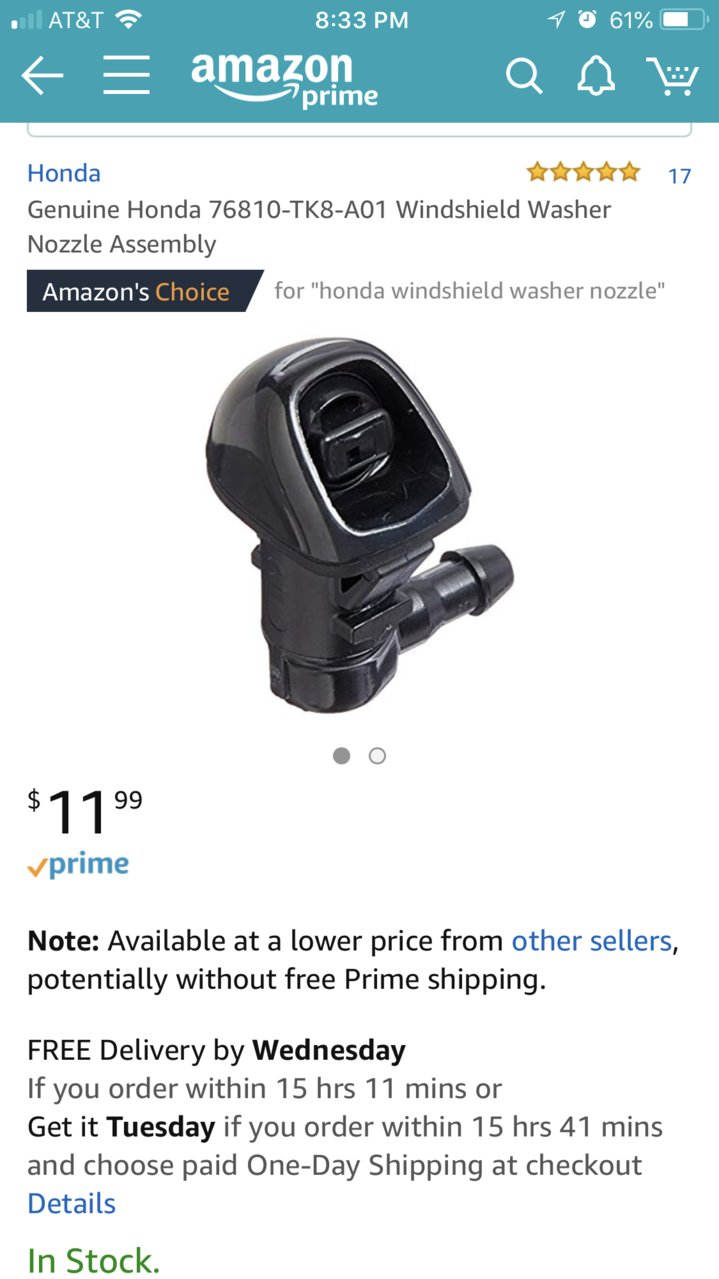Image resolution: width=719 pixels, height=1279 pixels.
Task: Open the notifications bell
Action: (x=596, y=76)
